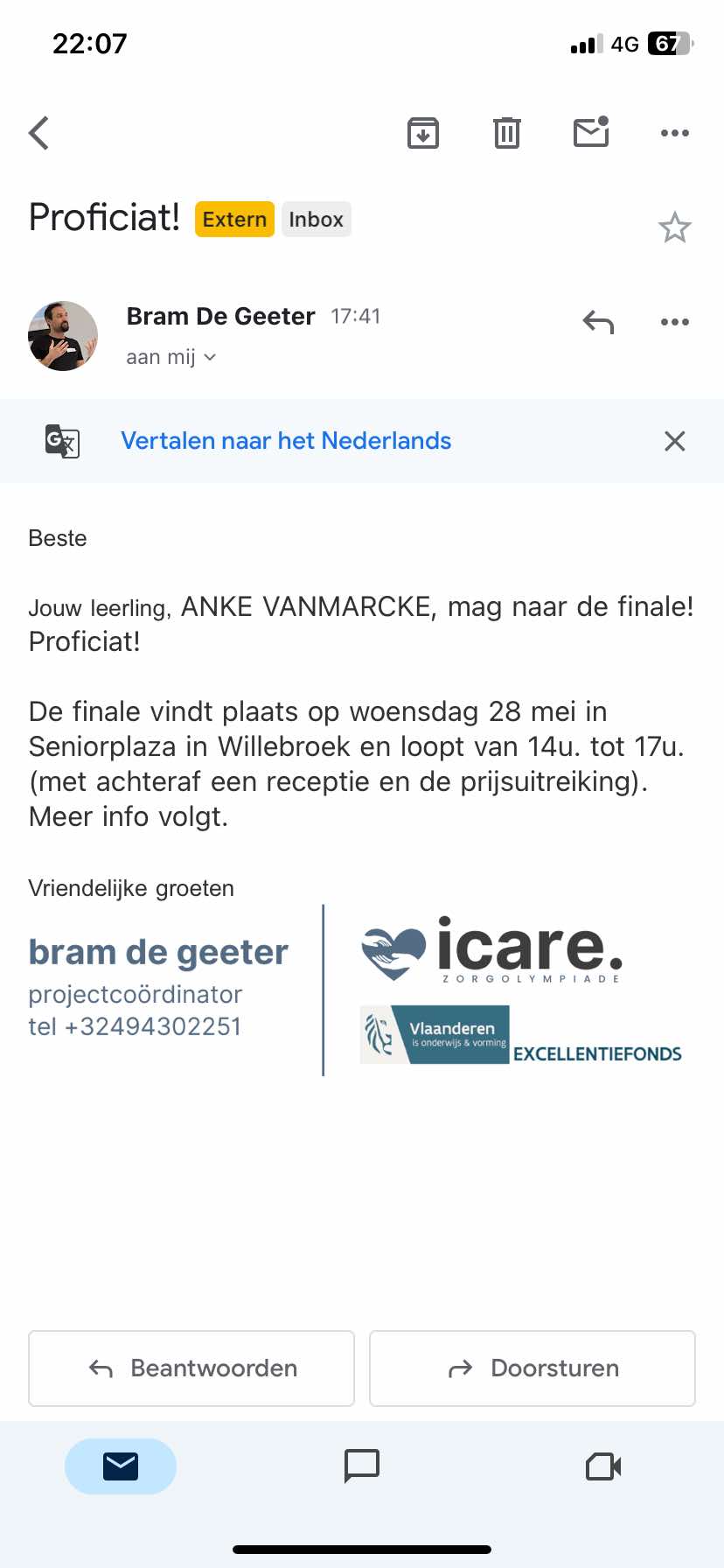Tap the Inbox label chip
The image size is (724, 1568).
[316, 220]
